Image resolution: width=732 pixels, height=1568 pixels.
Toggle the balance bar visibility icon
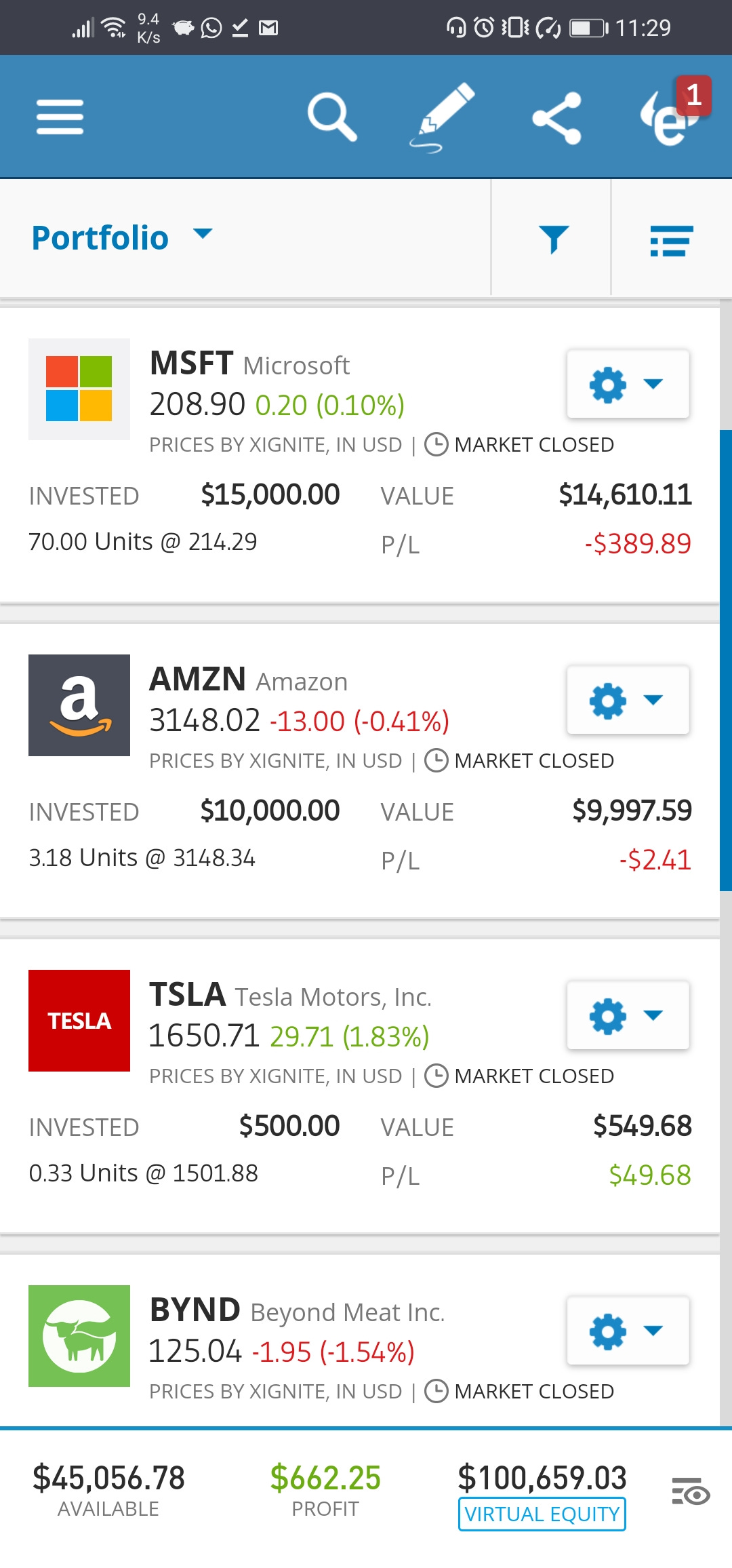[x=690, y=1493]
